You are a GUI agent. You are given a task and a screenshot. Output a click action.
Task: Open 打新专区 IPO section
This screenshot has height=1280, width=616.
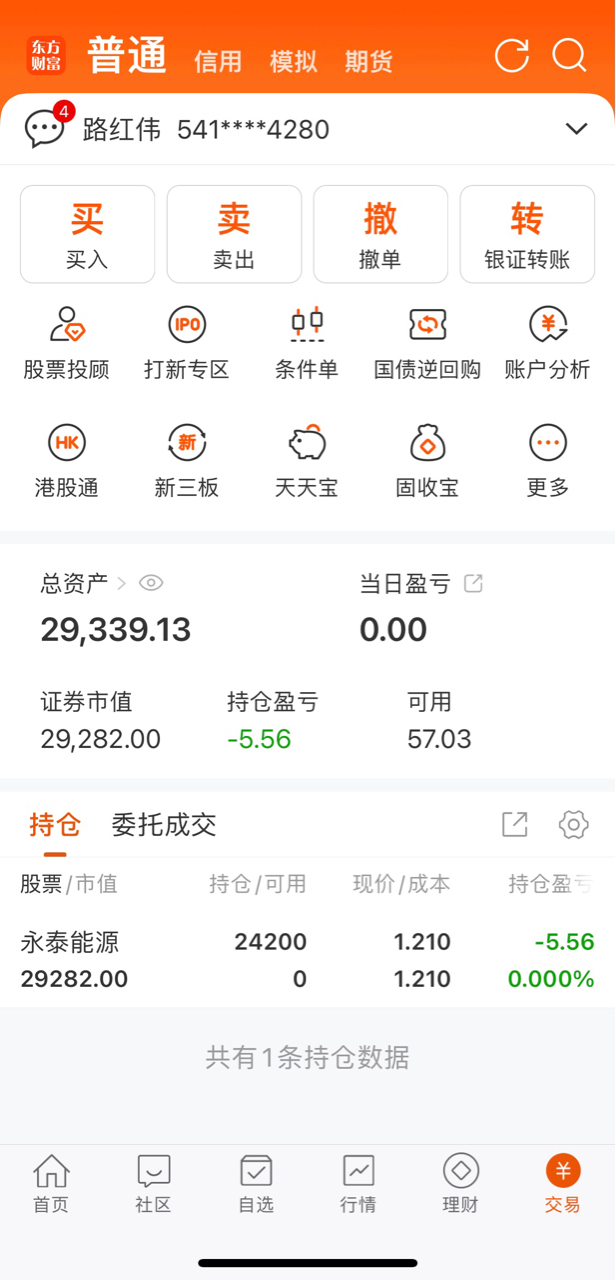[x=187, y=343]
